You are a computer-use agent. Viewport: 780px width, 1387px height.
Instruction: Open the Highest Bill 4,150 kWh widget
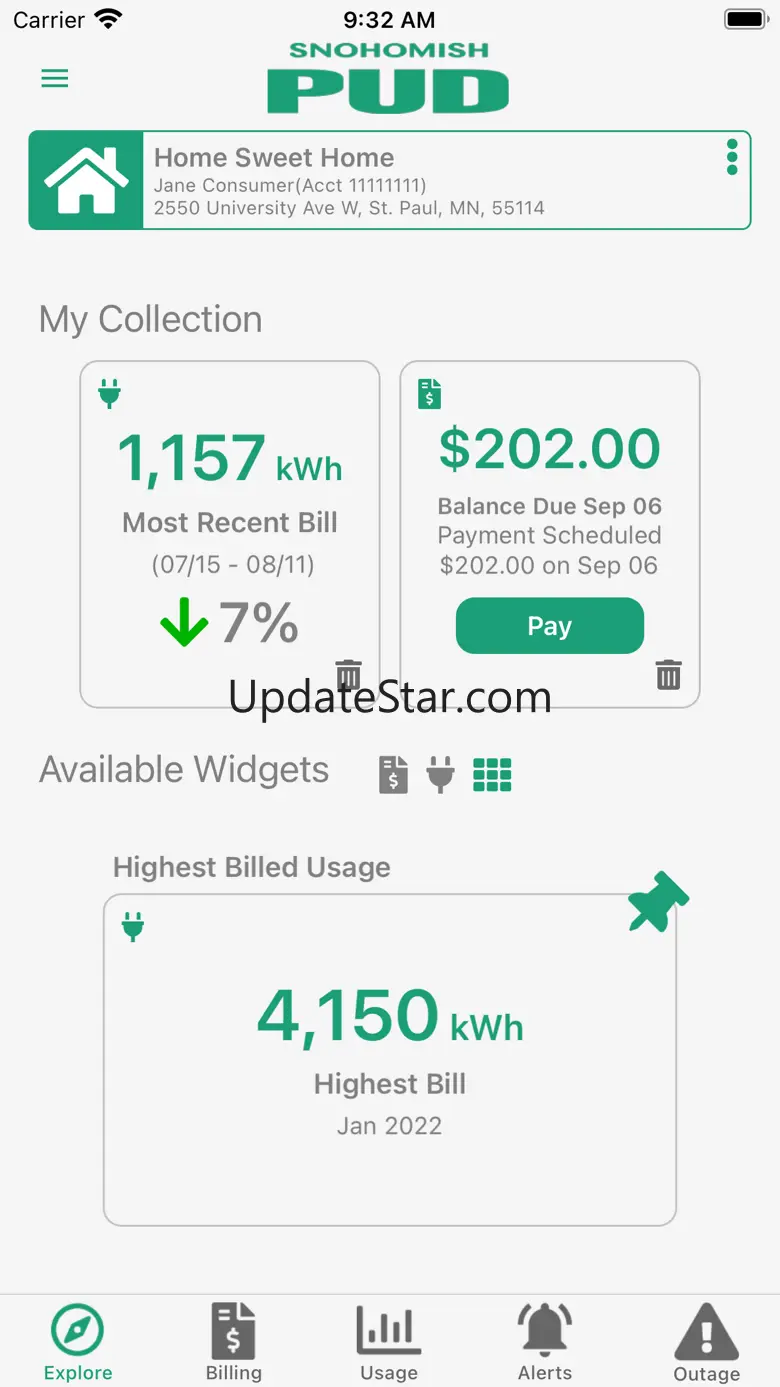390,1060
